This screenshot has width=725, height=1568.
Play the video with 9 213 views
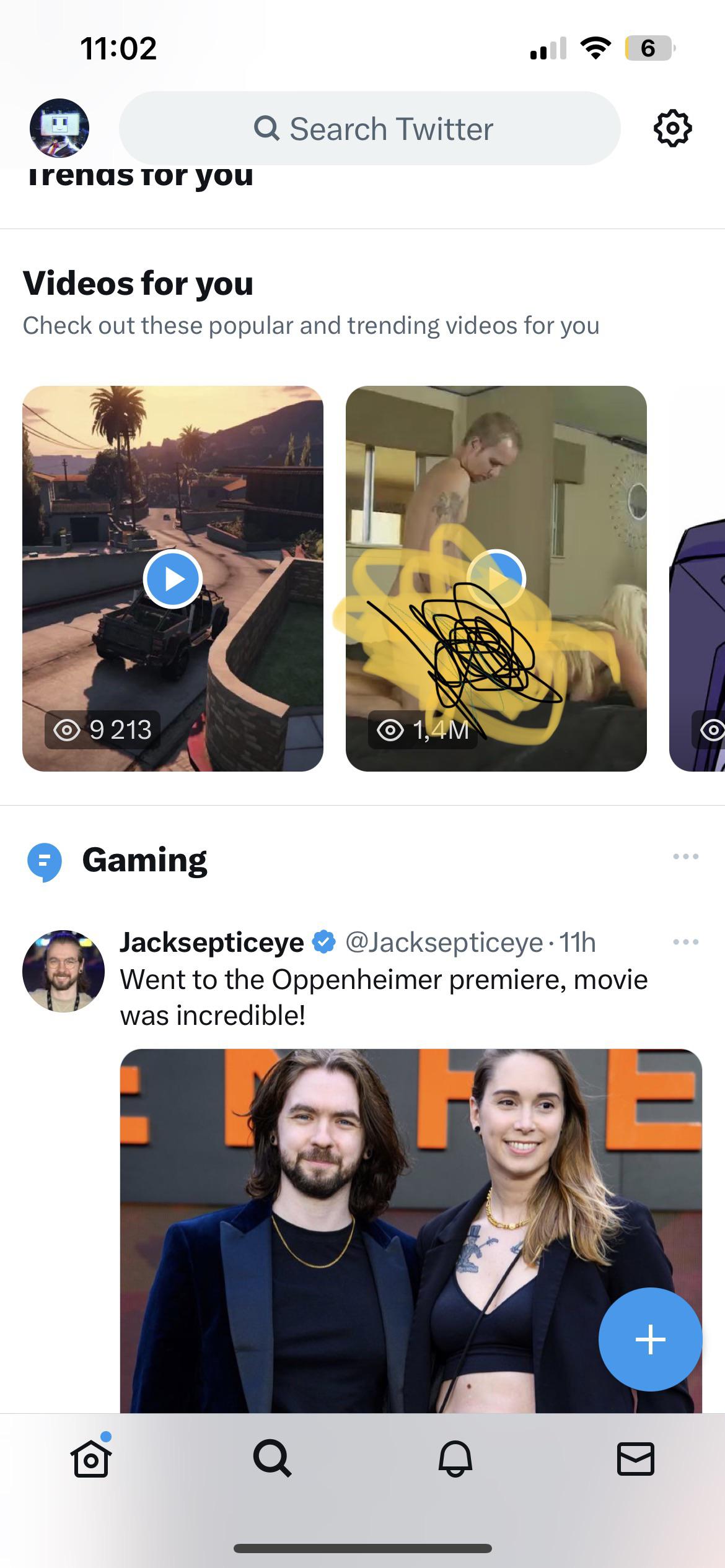173,579
